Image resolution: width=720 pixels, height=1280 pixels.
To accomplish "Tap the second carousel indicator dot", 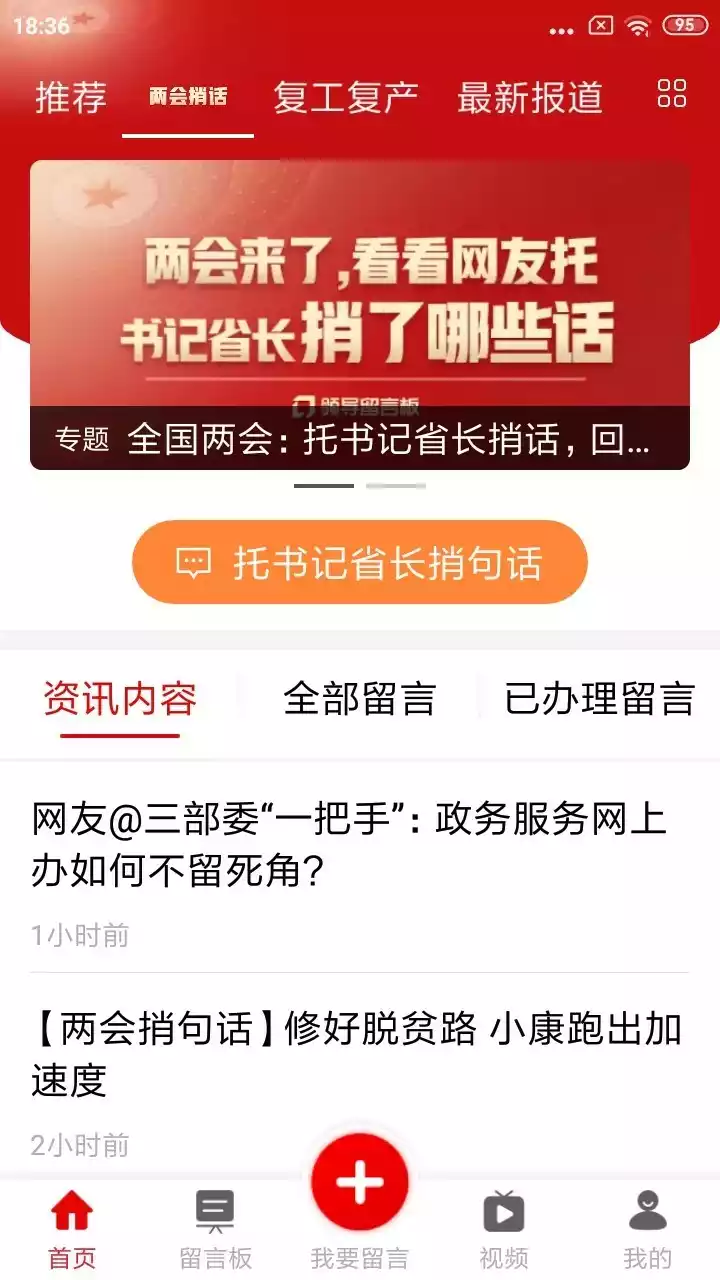I will [394, 484].
